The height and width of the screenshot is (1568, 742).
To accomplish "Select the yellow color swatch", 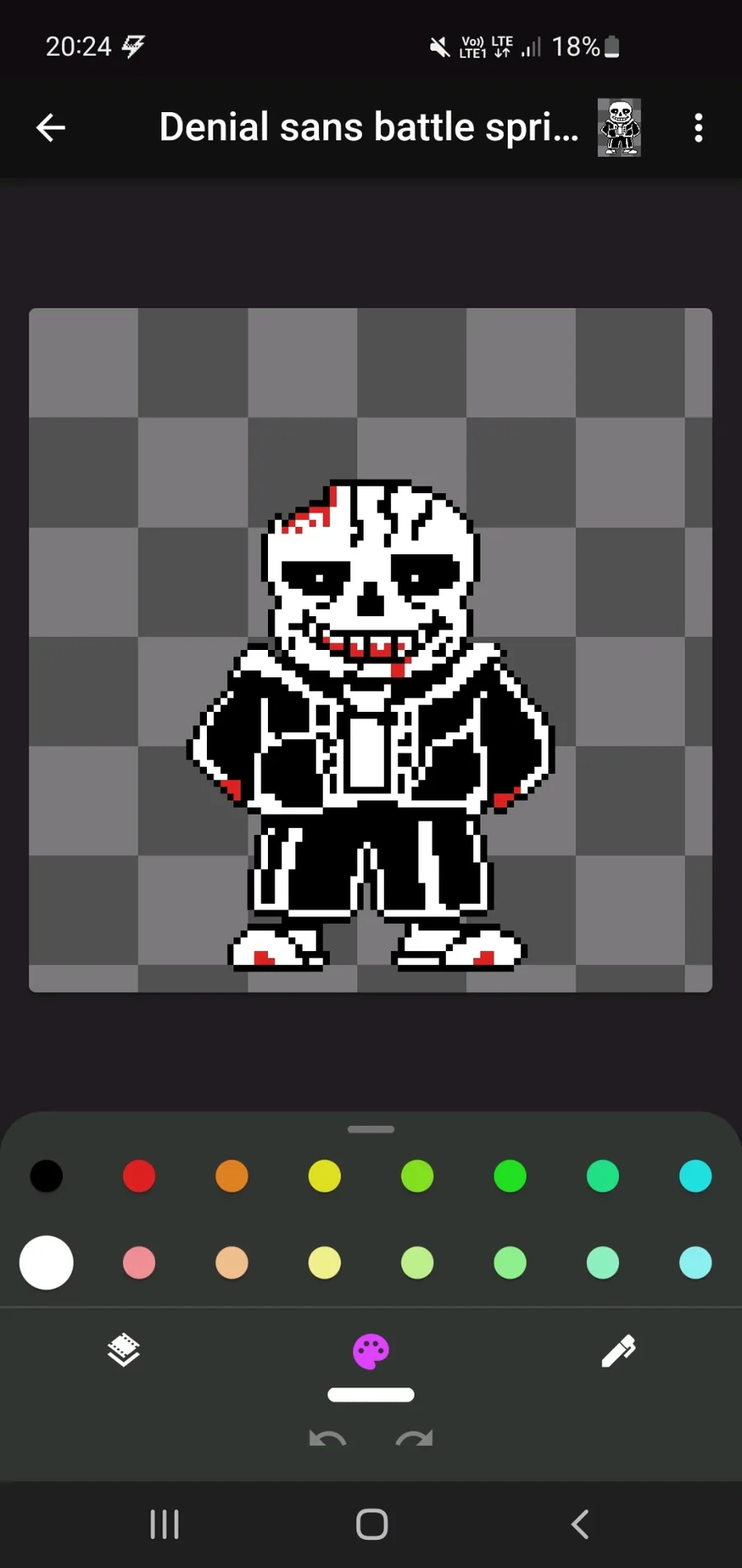I will [325, 1176].
